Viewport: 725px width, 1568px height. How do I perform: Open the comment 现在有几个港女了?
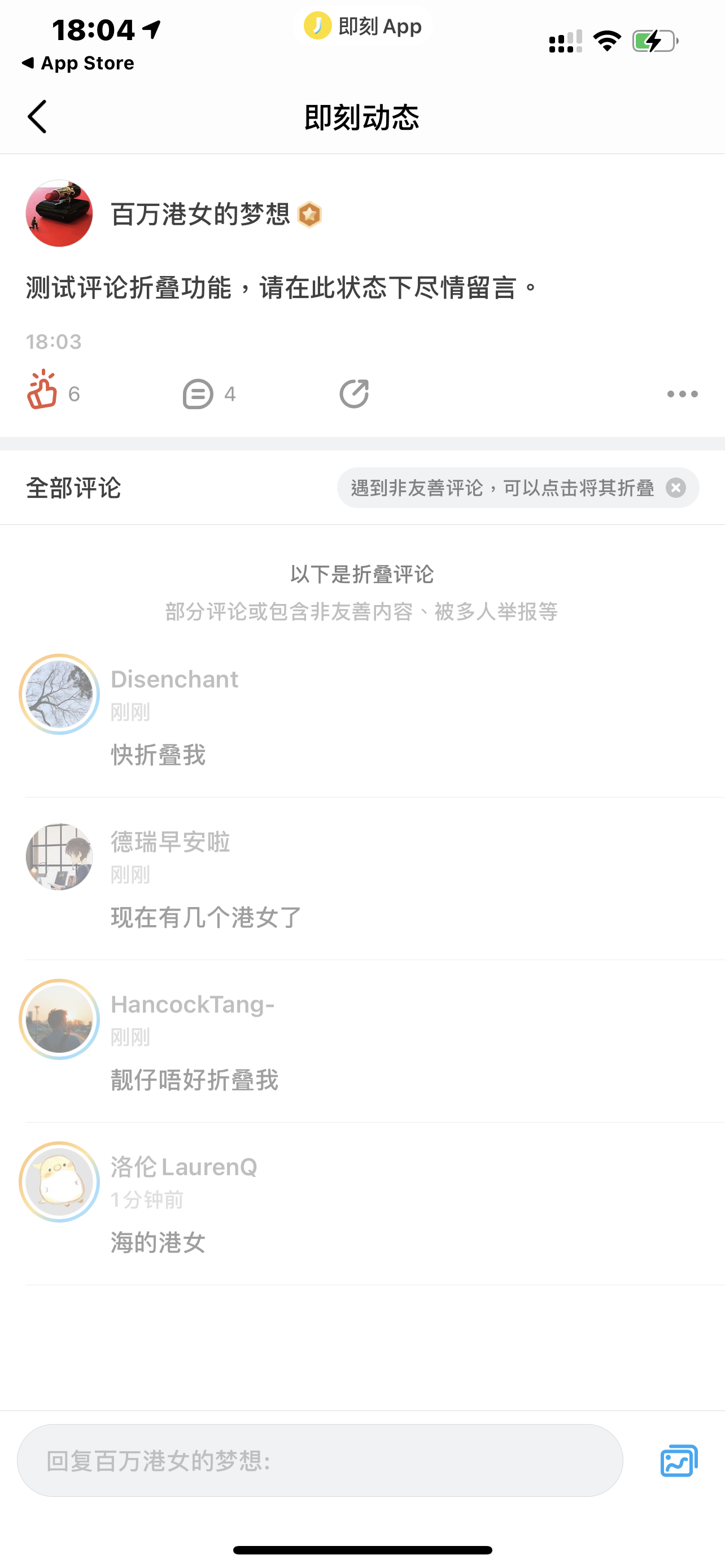coord(206,917)
